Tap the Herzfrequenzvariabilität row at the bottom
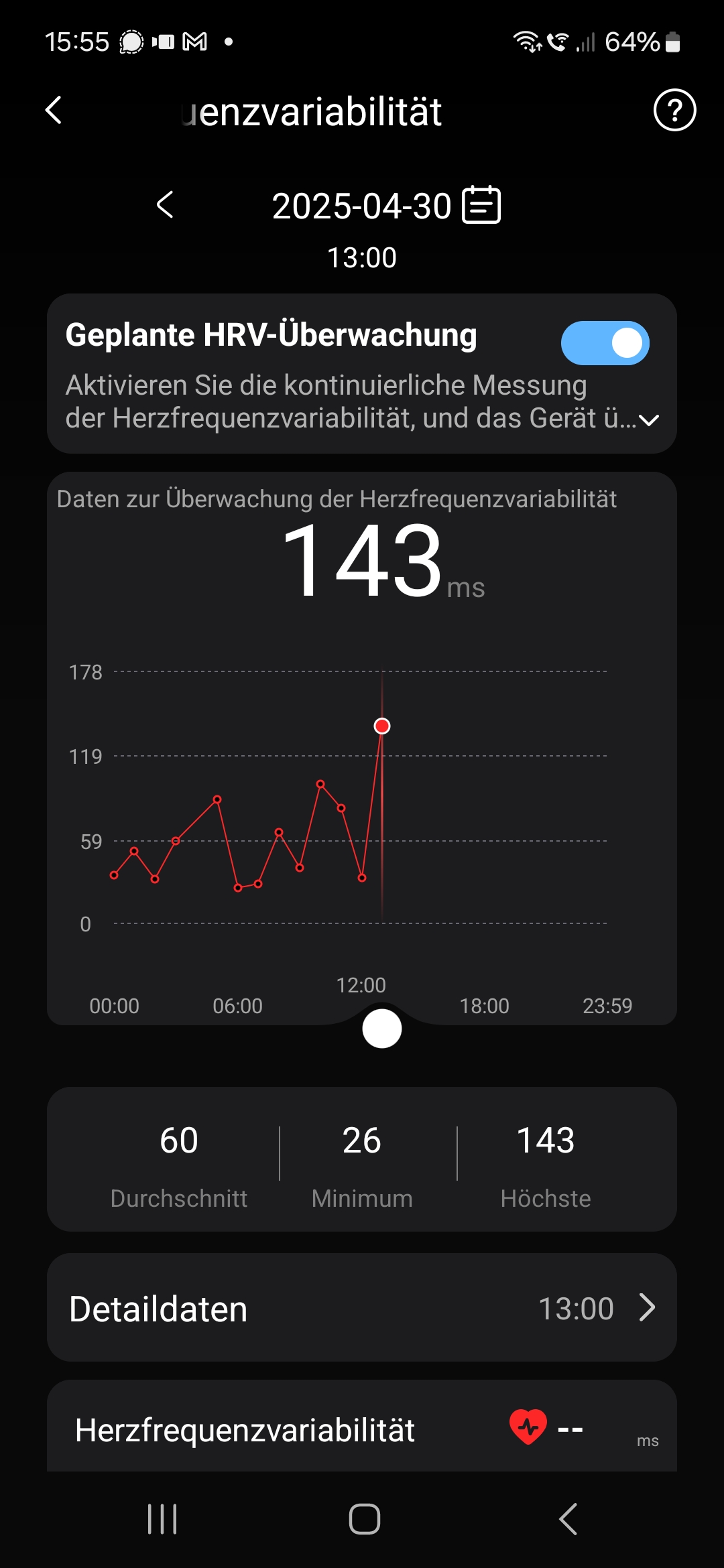This screenshot has height=1568, width=724. coord(246,1427)
